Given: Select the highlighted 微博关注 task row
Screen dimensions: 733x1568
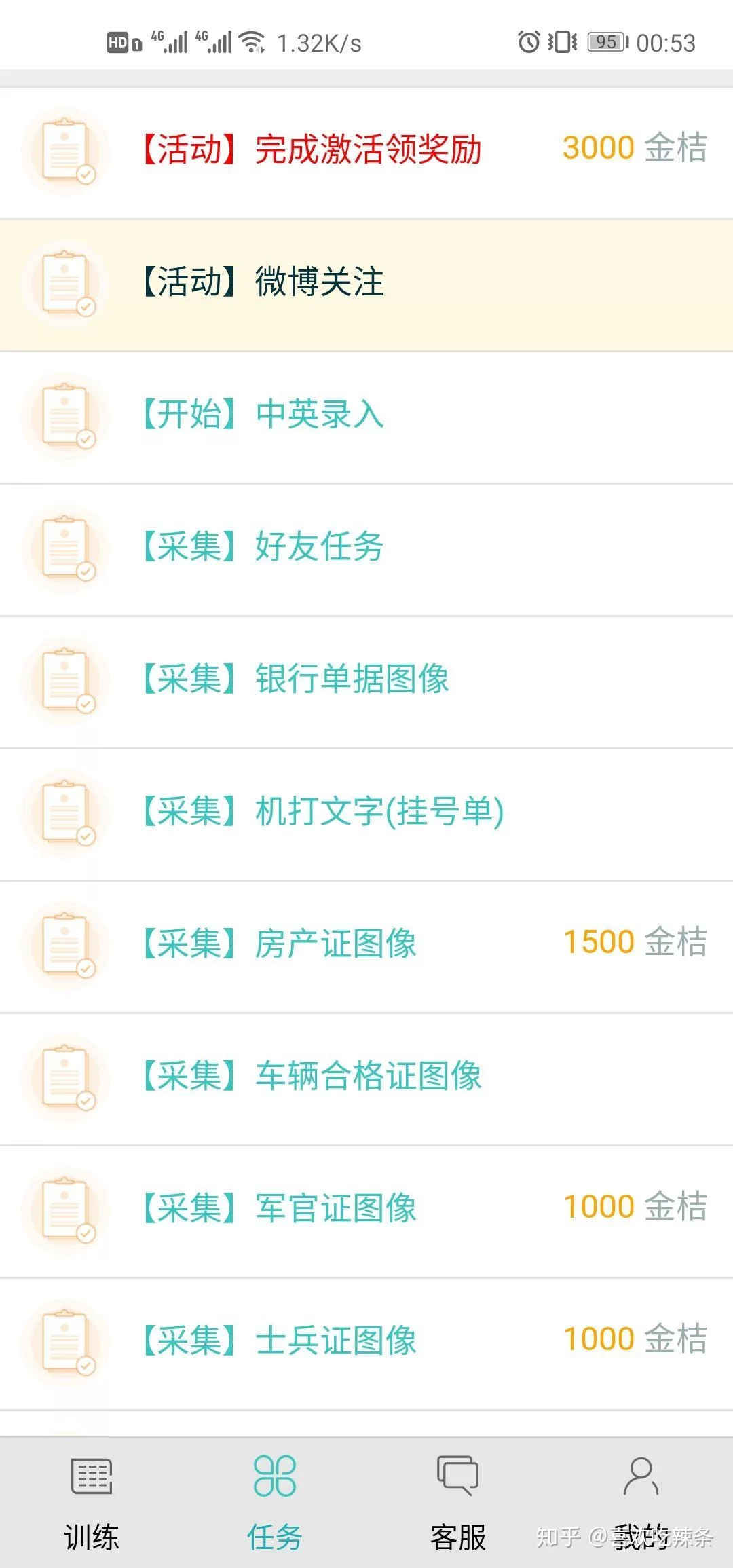Looking at the screenshot, I should (366, 283).
